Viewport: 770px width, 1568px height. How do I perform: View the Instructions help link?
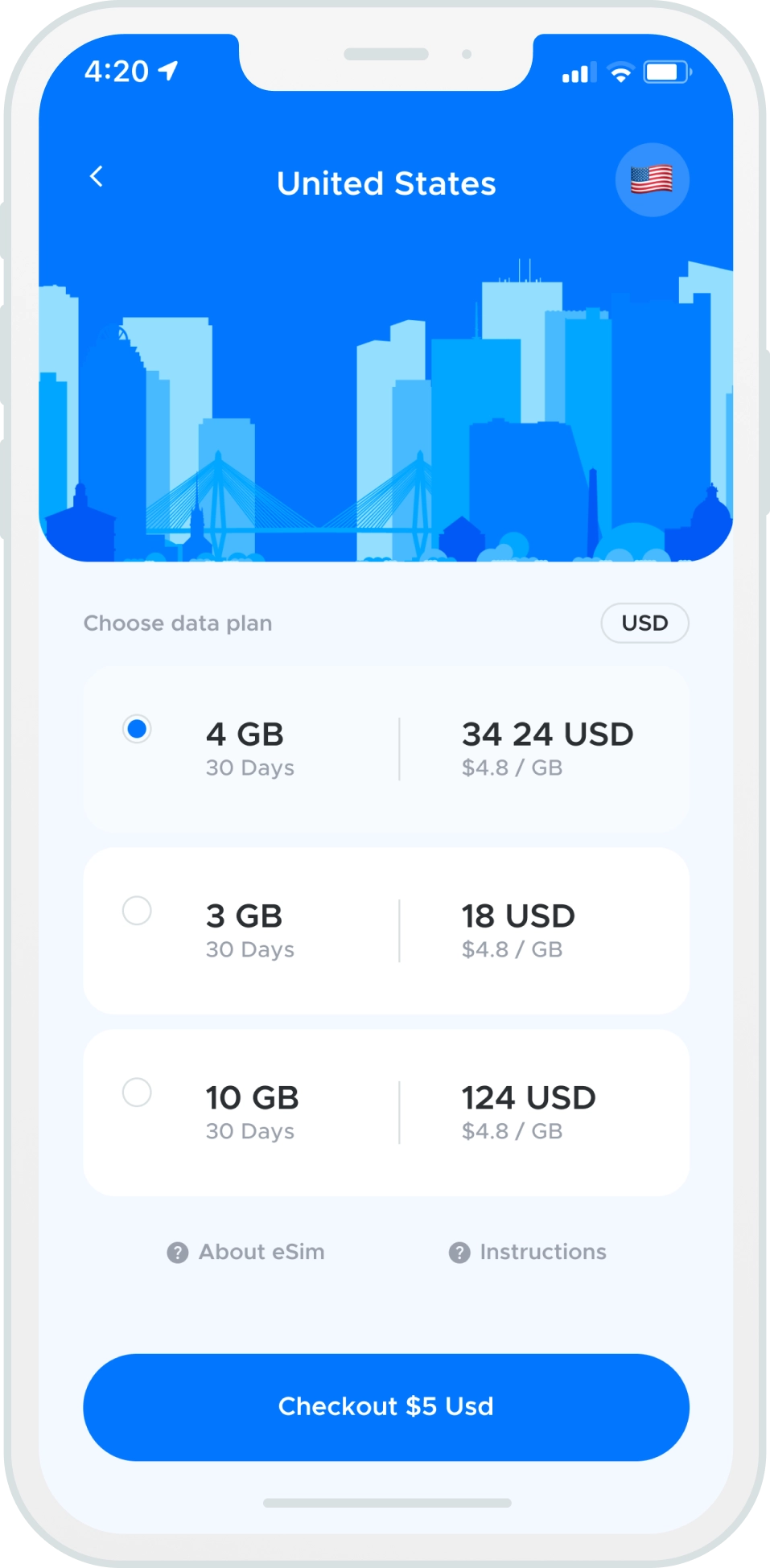(528, 1252)
